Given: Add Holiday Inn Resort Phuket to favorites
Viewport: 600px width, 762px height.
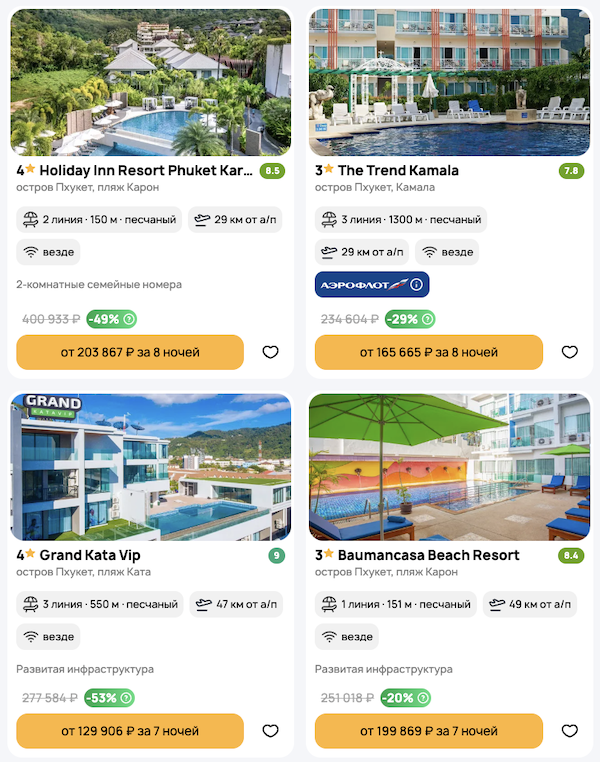Looking at the screenshot, I should coord(270,352).
